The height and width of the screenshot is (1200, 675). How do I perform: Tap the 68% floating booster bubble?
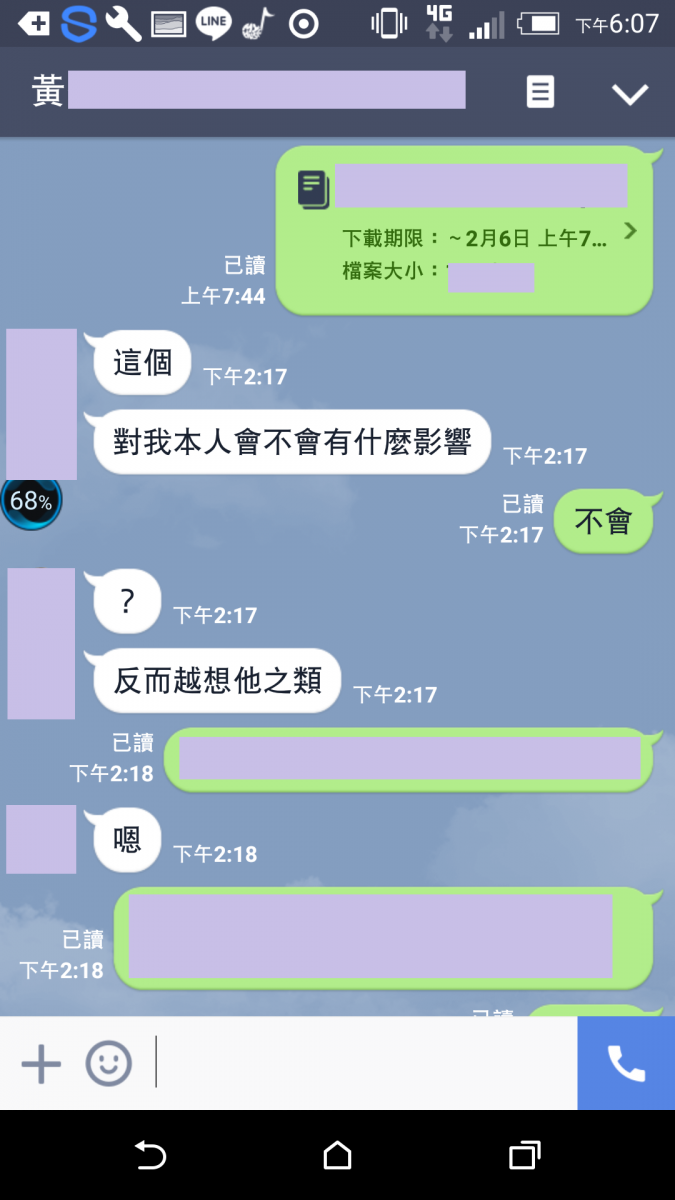point(31,500)
